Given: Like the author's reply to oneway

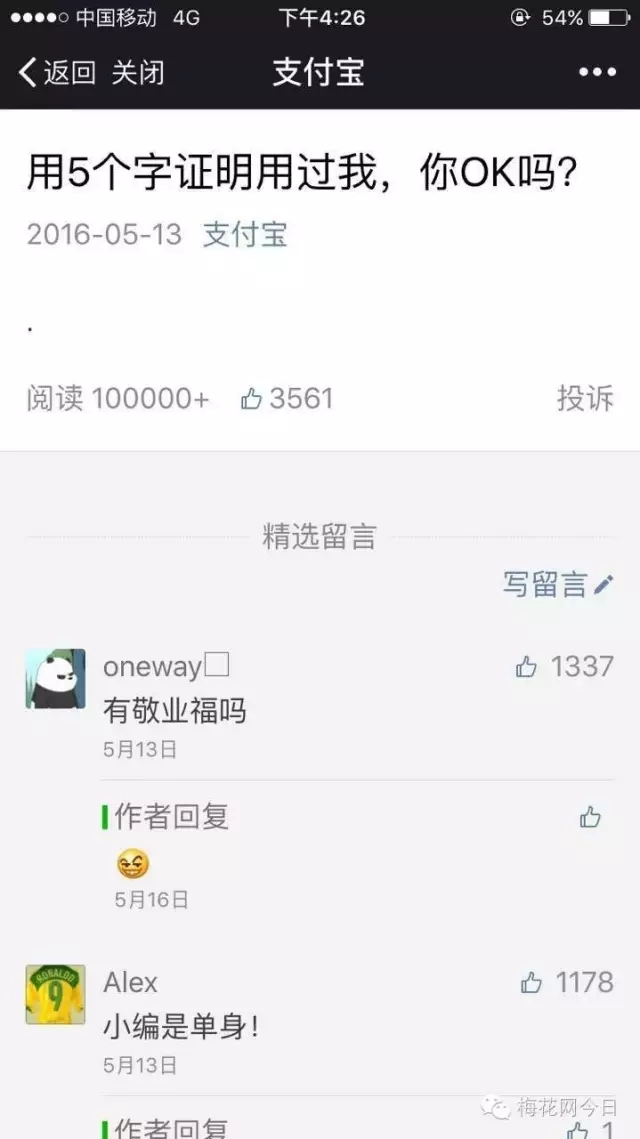Looking at the screenshot, I should [590, 818].
